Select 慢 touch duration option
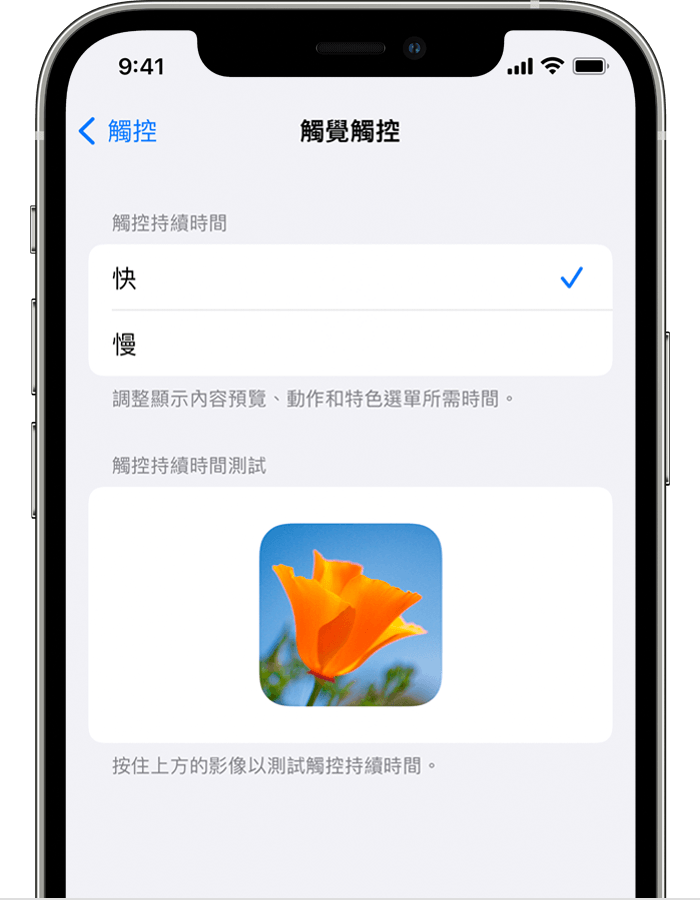 coord(350,344)
